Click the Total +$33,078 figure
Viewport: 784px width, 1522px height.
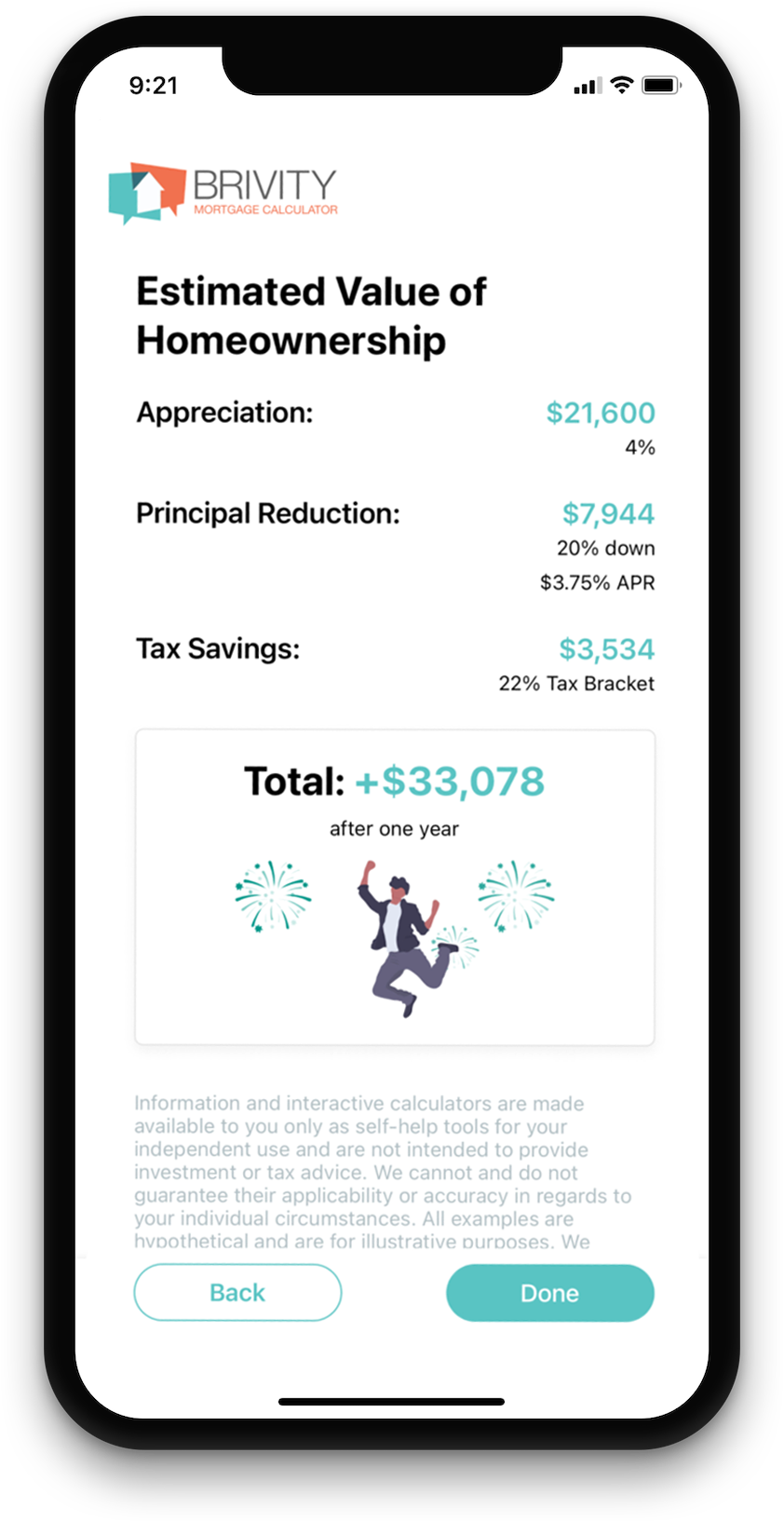[451, 781]
